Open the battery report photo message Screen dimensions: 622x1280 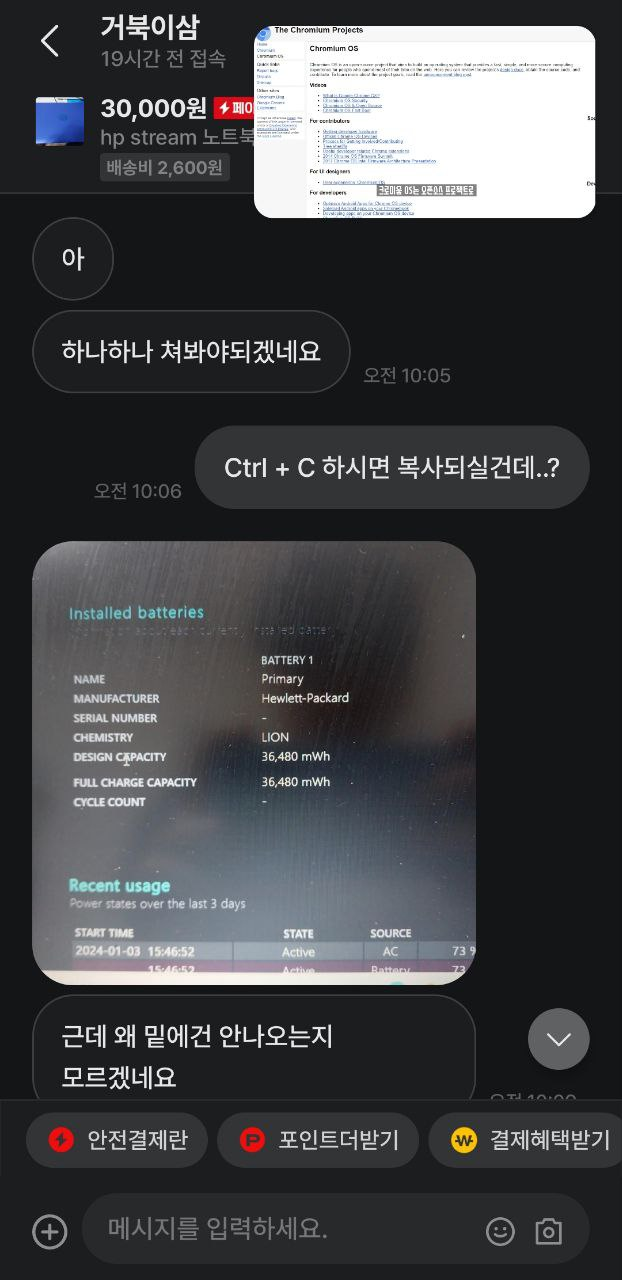click(x=254, y=763)
